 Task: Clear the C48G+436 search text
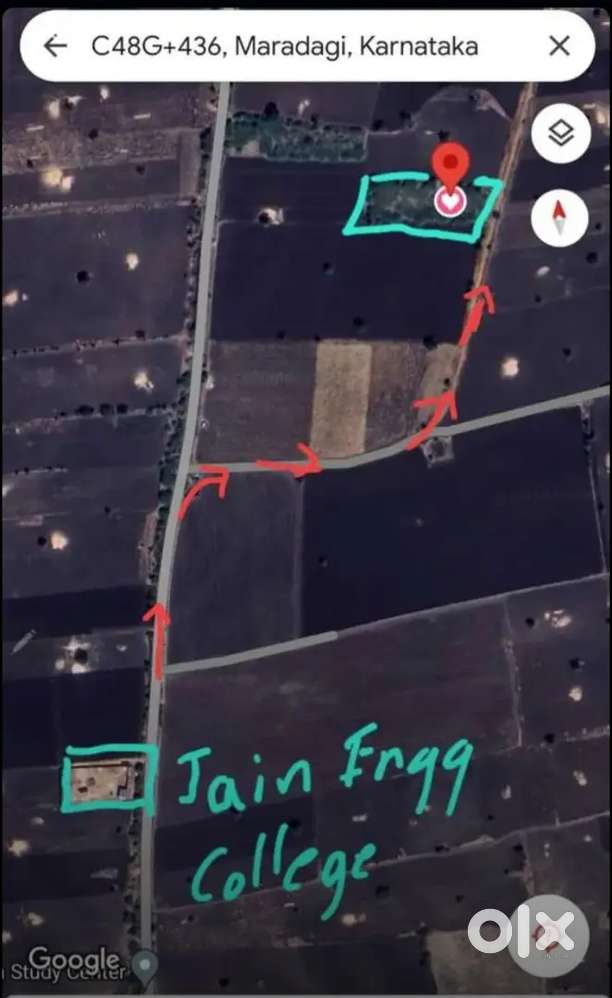tap(559, 46)
